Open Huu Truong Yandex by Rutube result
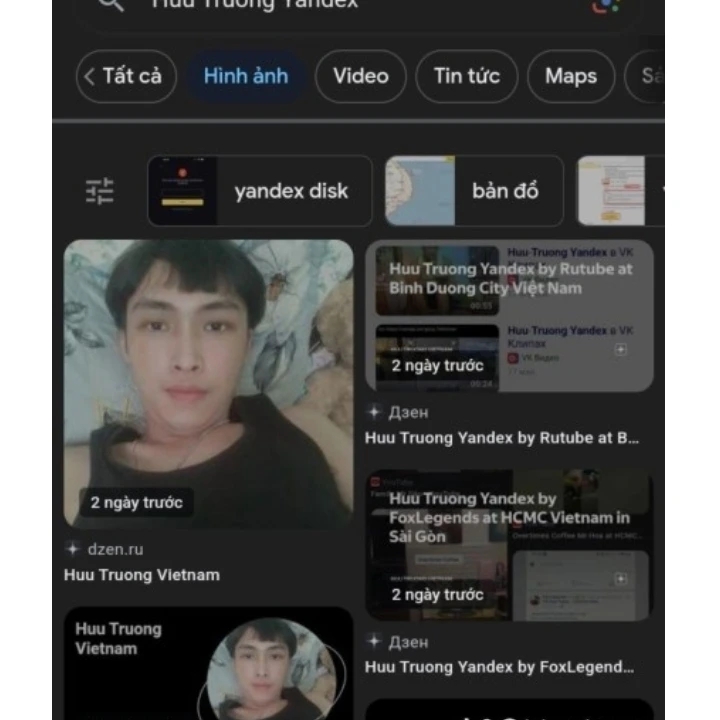Image resolution: width=720 pixels, height=720 pixels. pos(509,316)
